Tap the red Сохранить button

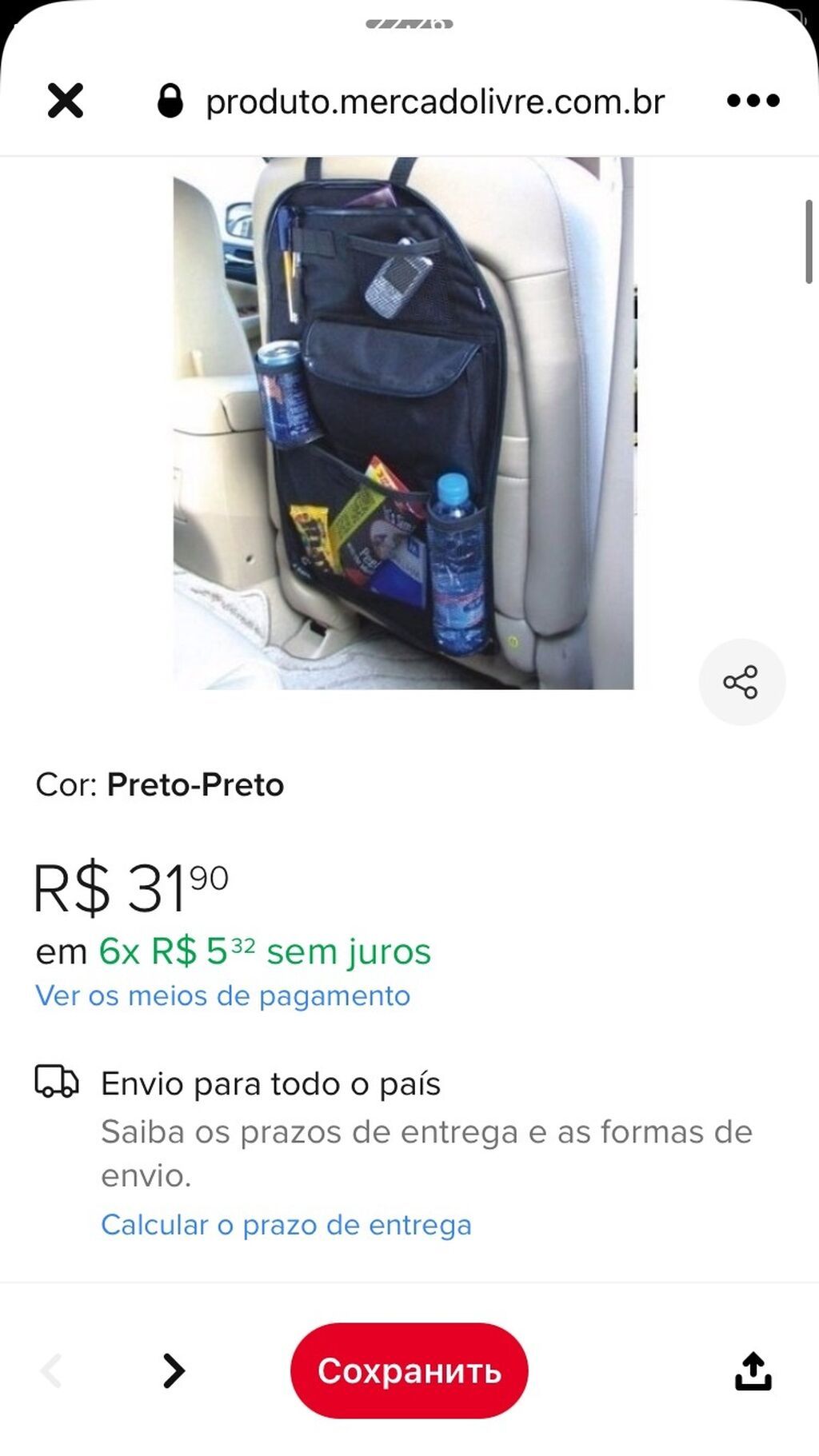click(409, 1370)
